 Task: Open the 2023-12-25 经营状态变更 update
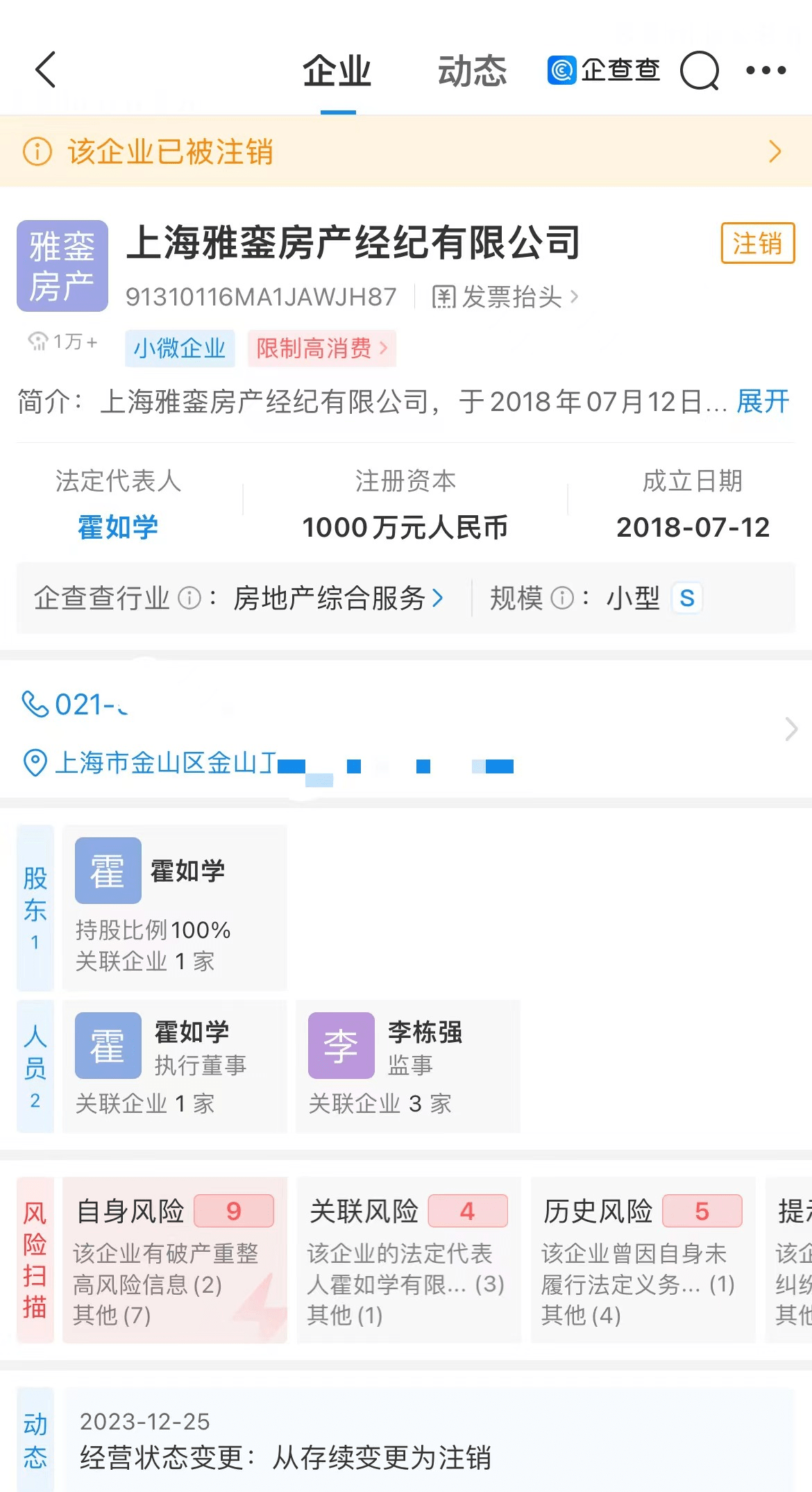(x=430, y=1440)
